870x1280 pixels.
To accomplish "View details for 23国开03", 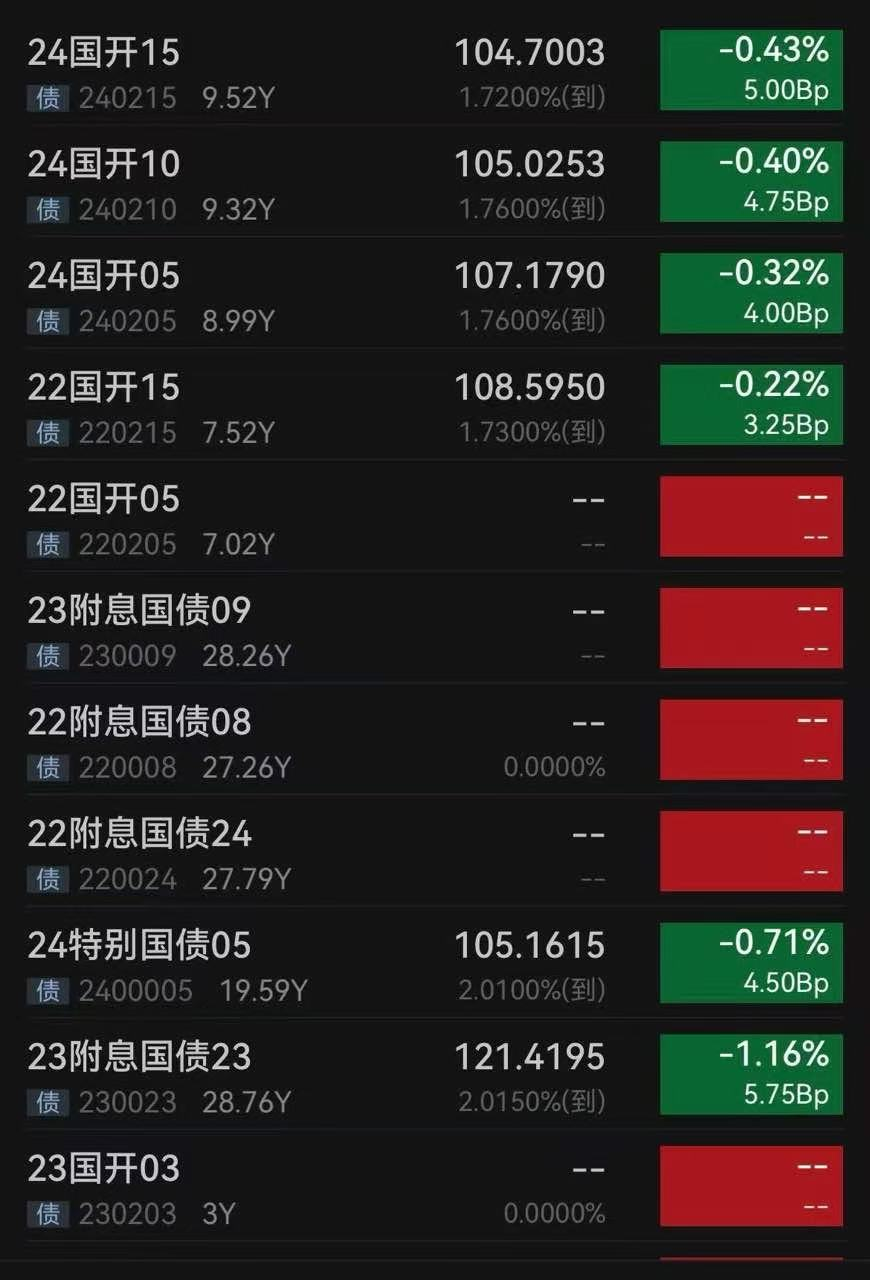I will [104, 1170].
